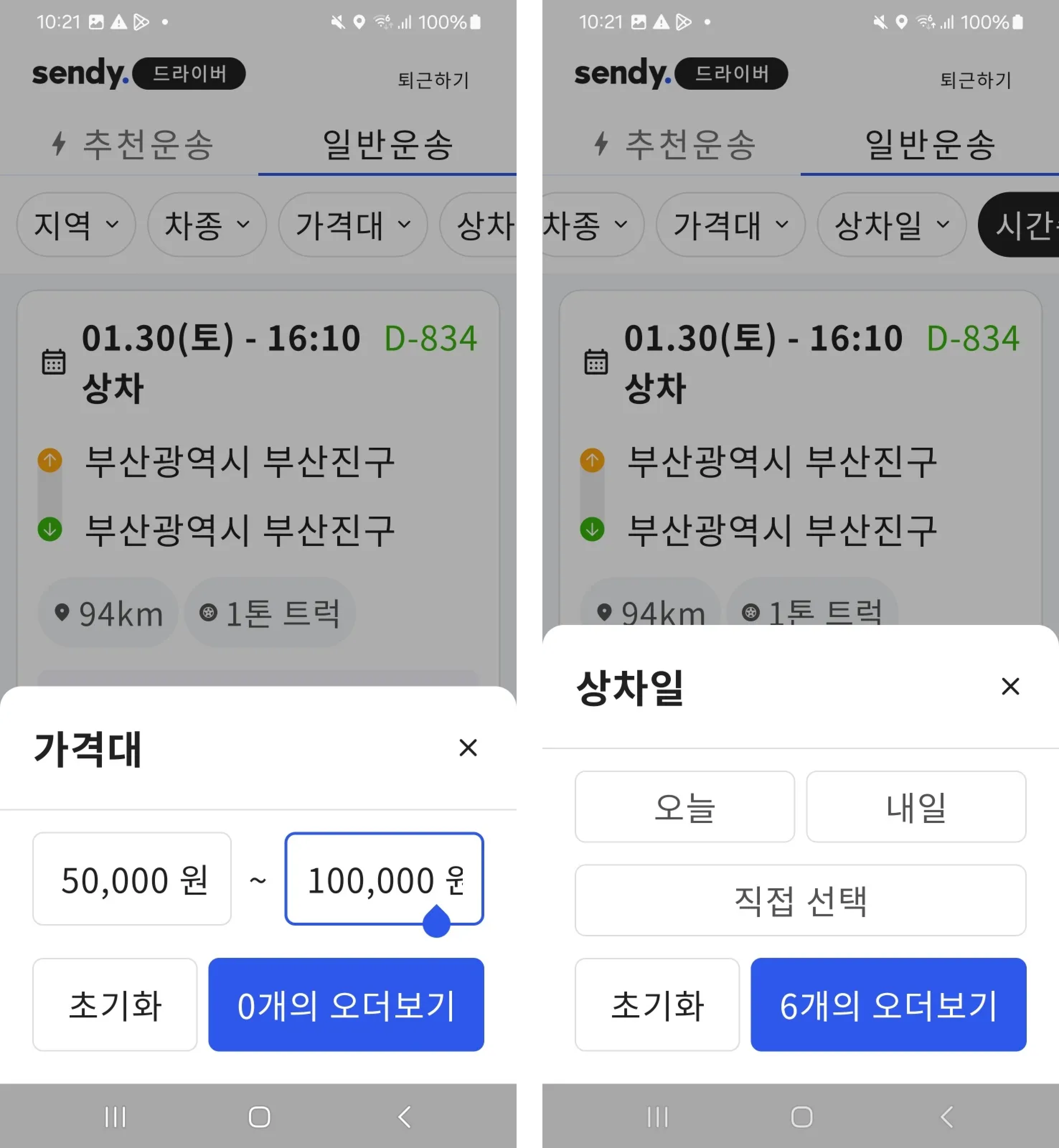
Task: Close the 상차일 loading date sheet
Action: pos(1010,686)
